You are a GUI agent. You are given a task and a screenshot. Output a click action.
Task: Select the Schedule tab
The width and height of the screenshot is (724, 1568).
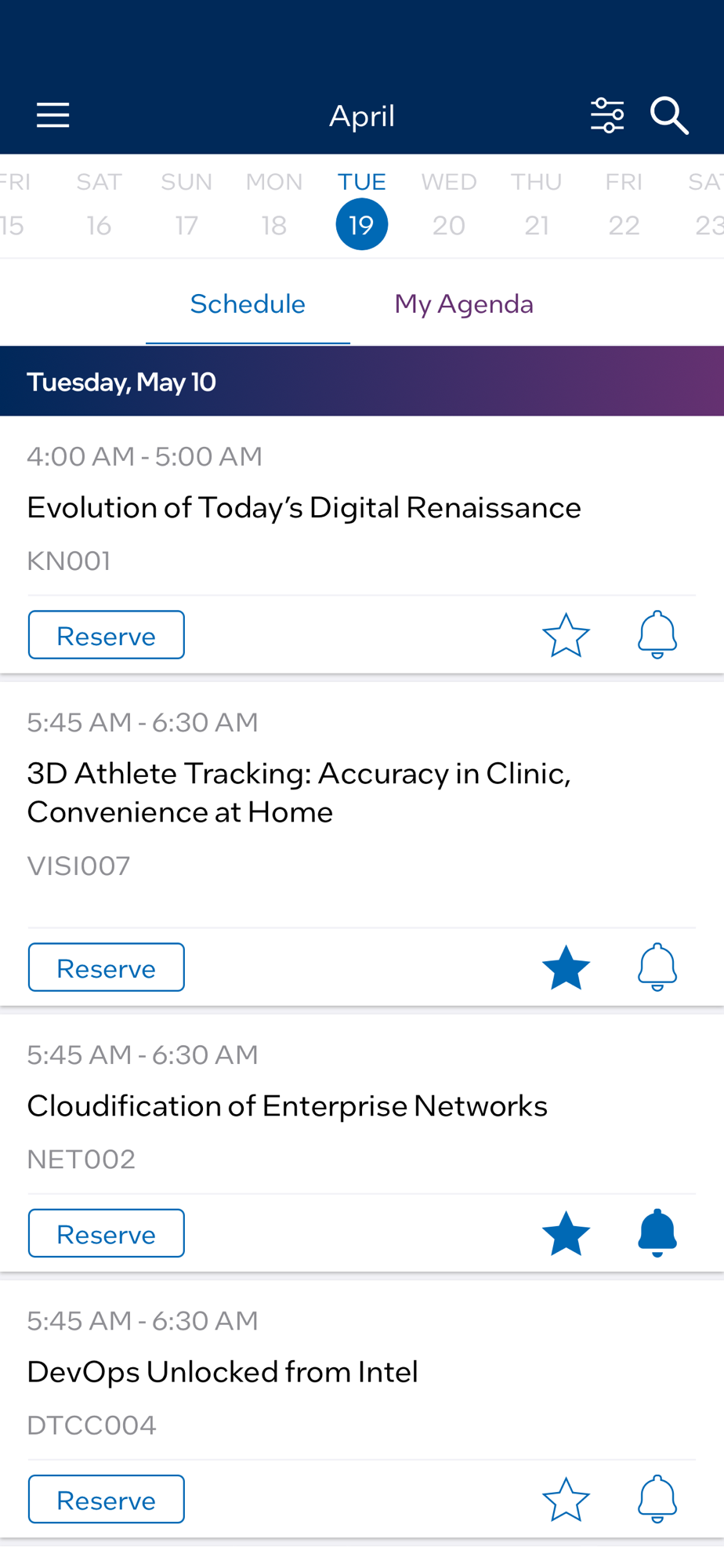click(248, 304)
